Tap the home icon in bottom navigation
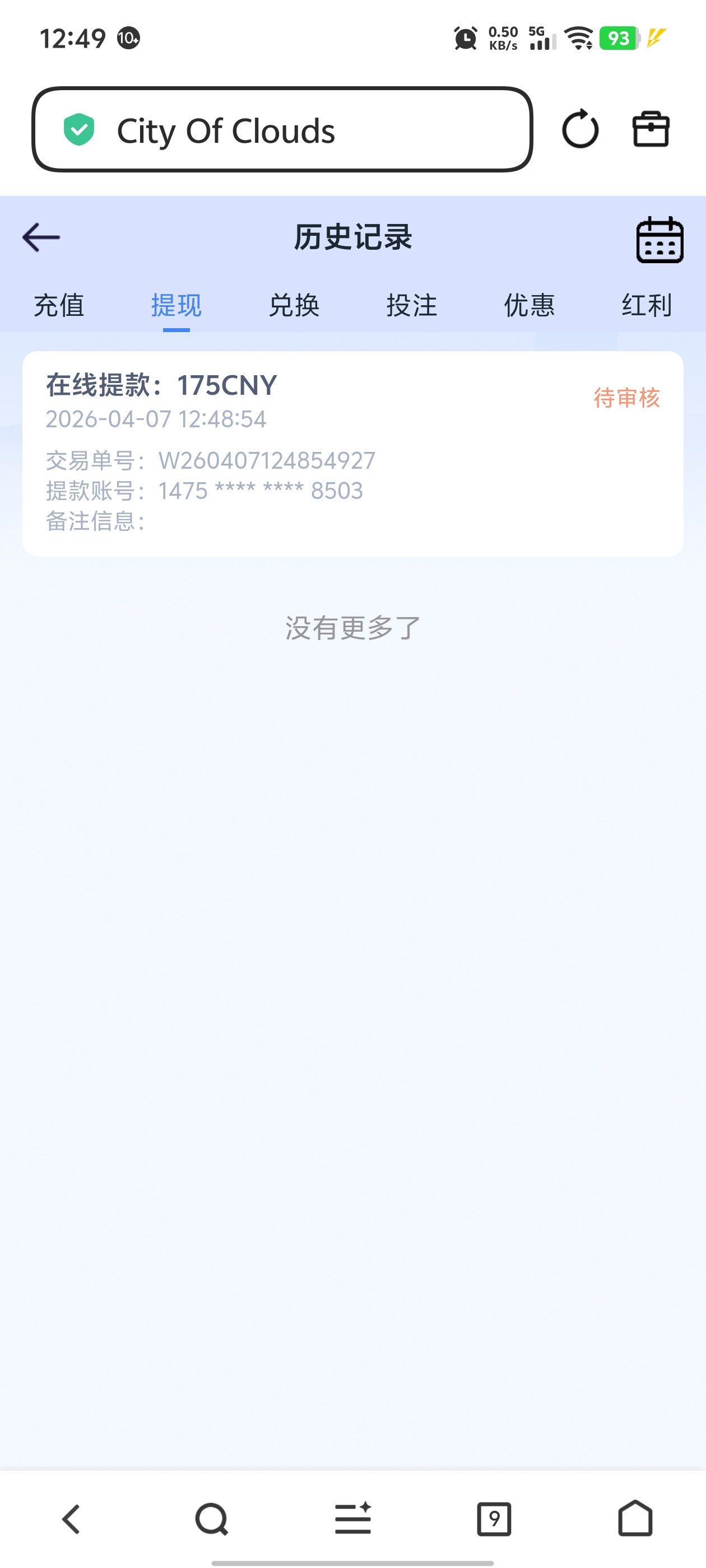The height and width of the screenshot is (1568, 706). point(635,1517)
